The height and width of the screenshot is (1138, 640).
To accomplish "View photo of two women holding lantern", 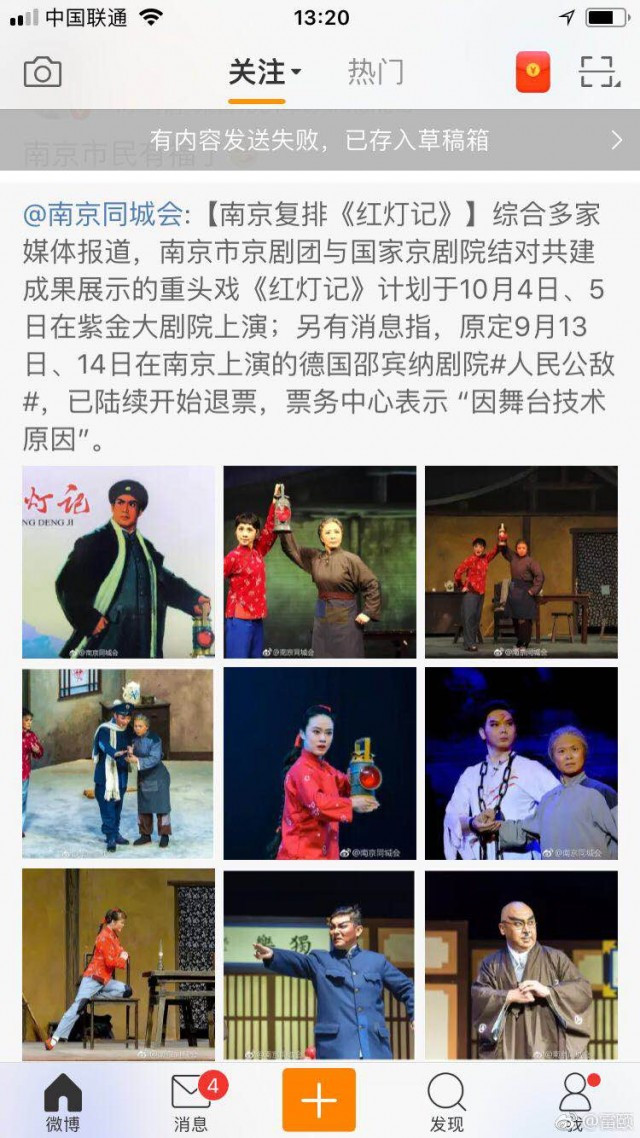I will [320, 561].
